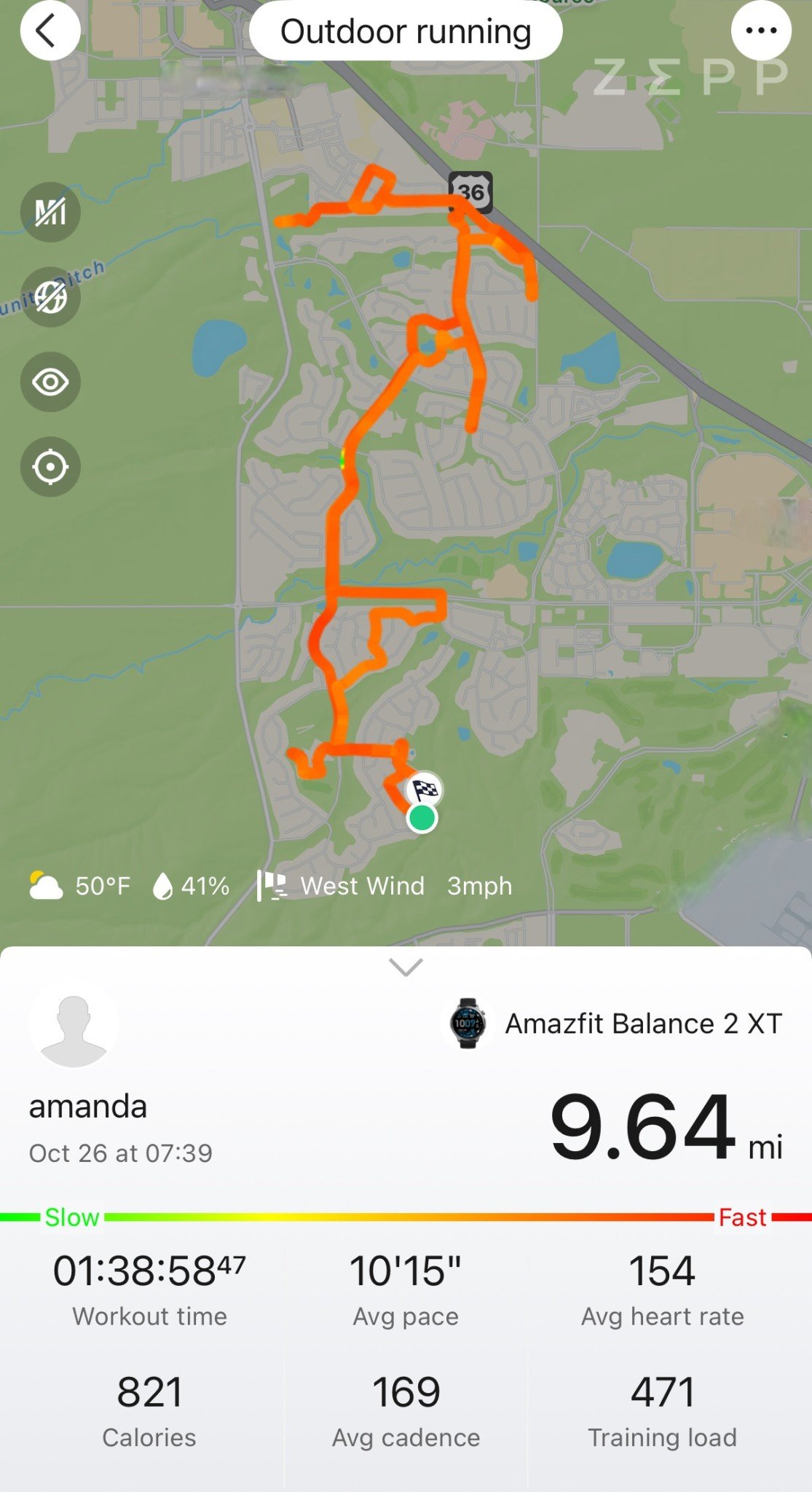This screenshot has height=1492, width=812.
Task: Toggle route visibility with the eye icon
Action: (x=50, y=382)
